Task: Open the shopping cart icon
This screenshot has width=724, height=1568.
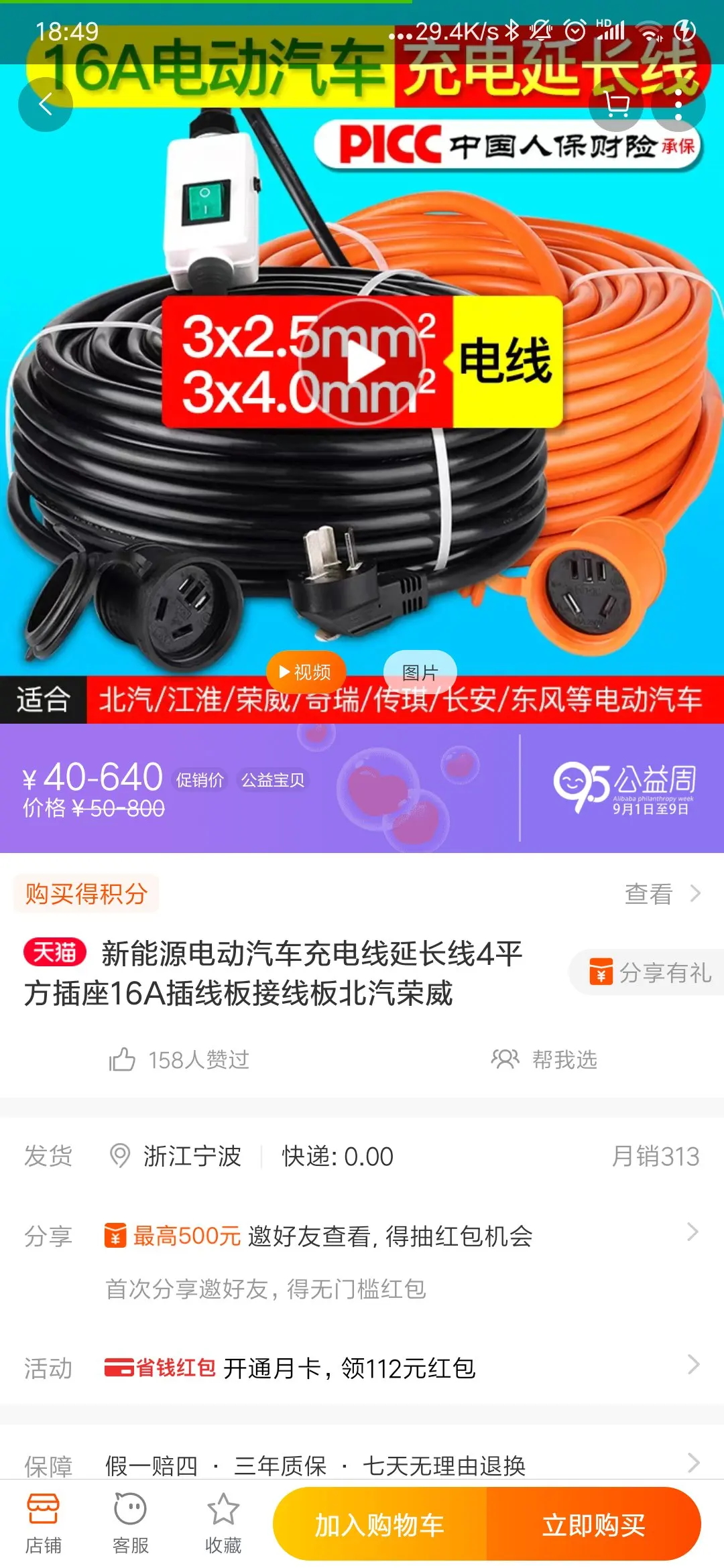Action: 616,105
